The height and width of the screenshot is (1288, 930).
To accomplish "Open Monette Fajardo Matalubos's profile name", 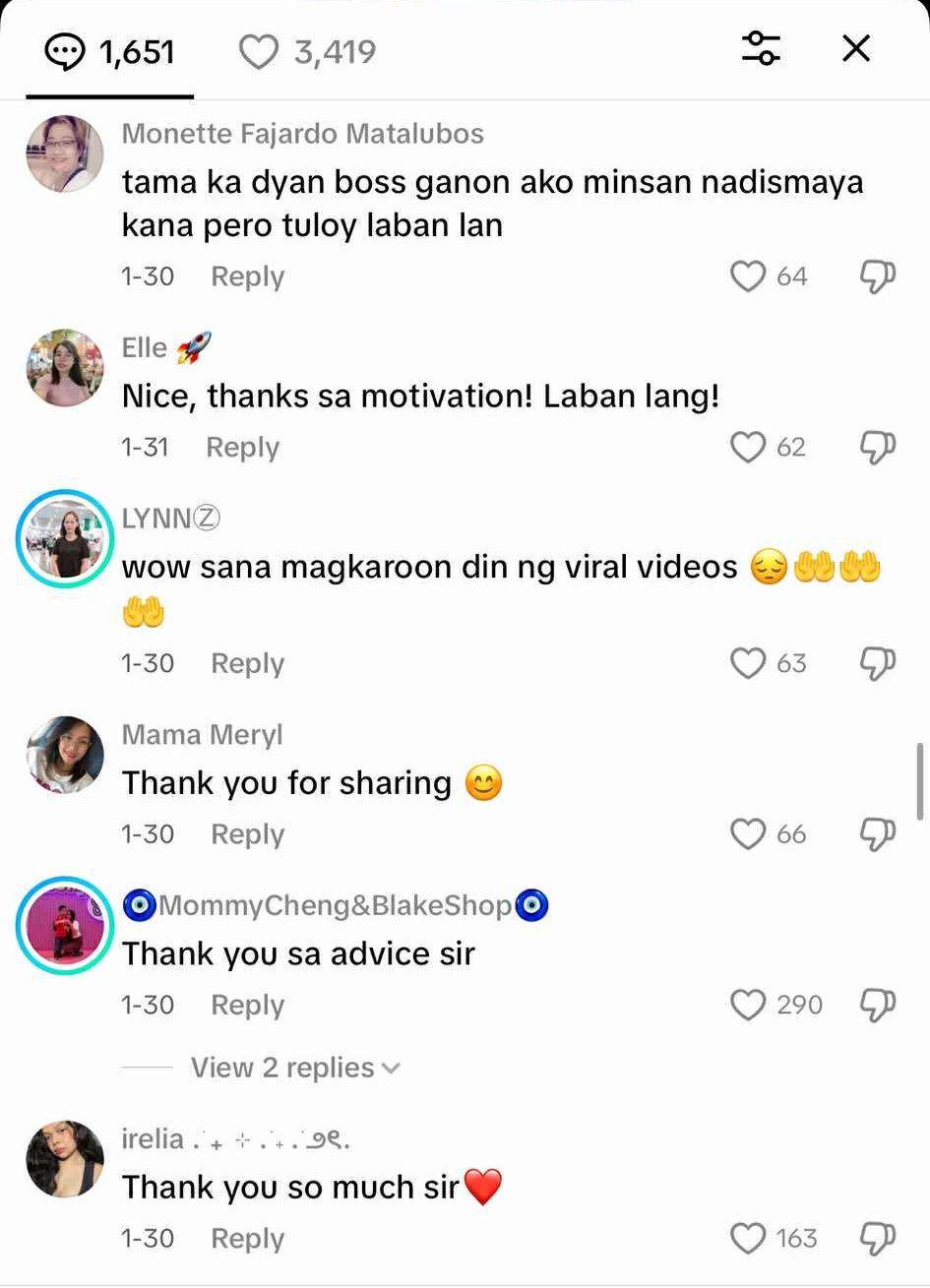I will [302, 134].
